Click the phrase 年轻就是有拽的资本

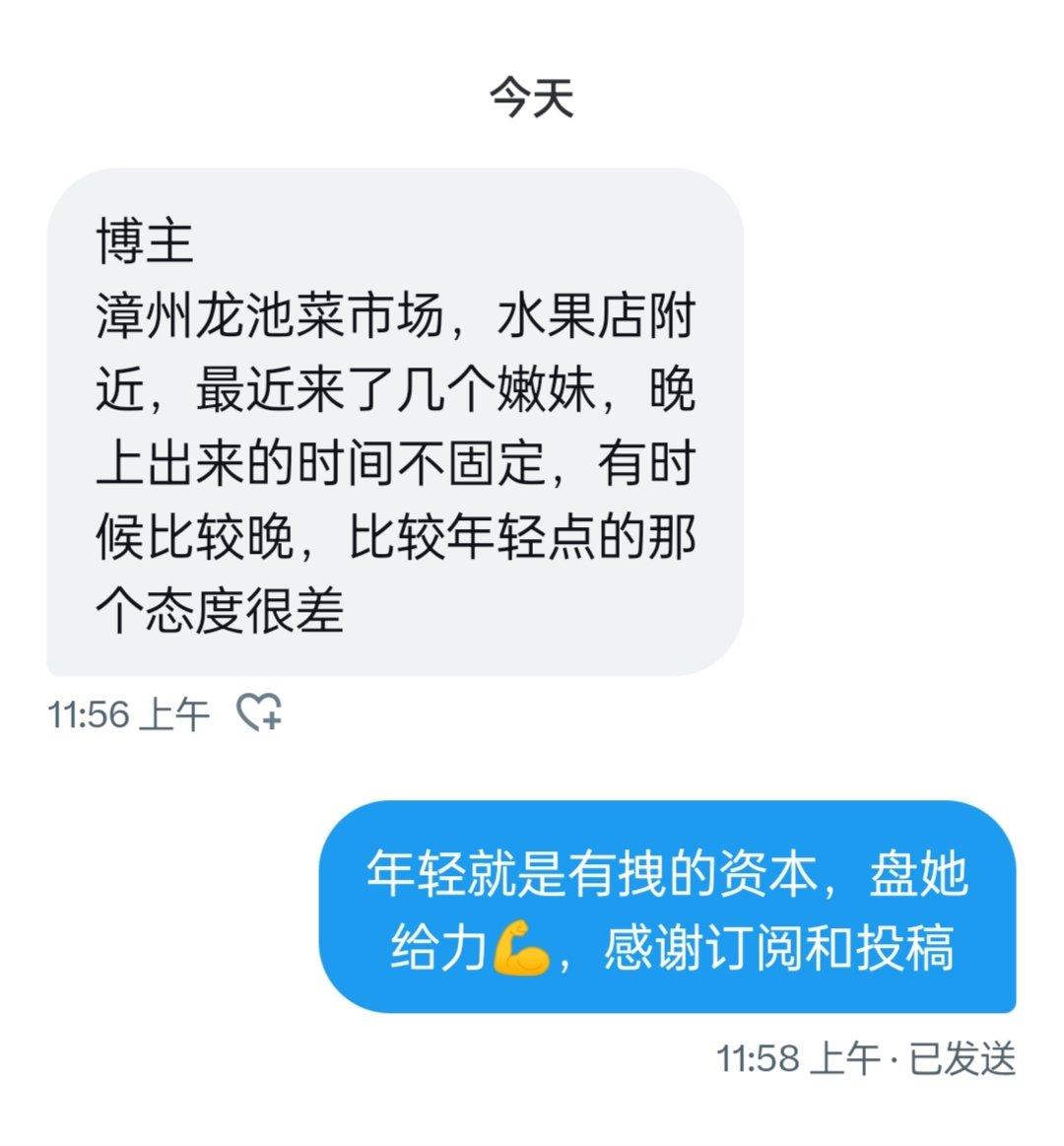pyautogui.click(x=591, y=879)
